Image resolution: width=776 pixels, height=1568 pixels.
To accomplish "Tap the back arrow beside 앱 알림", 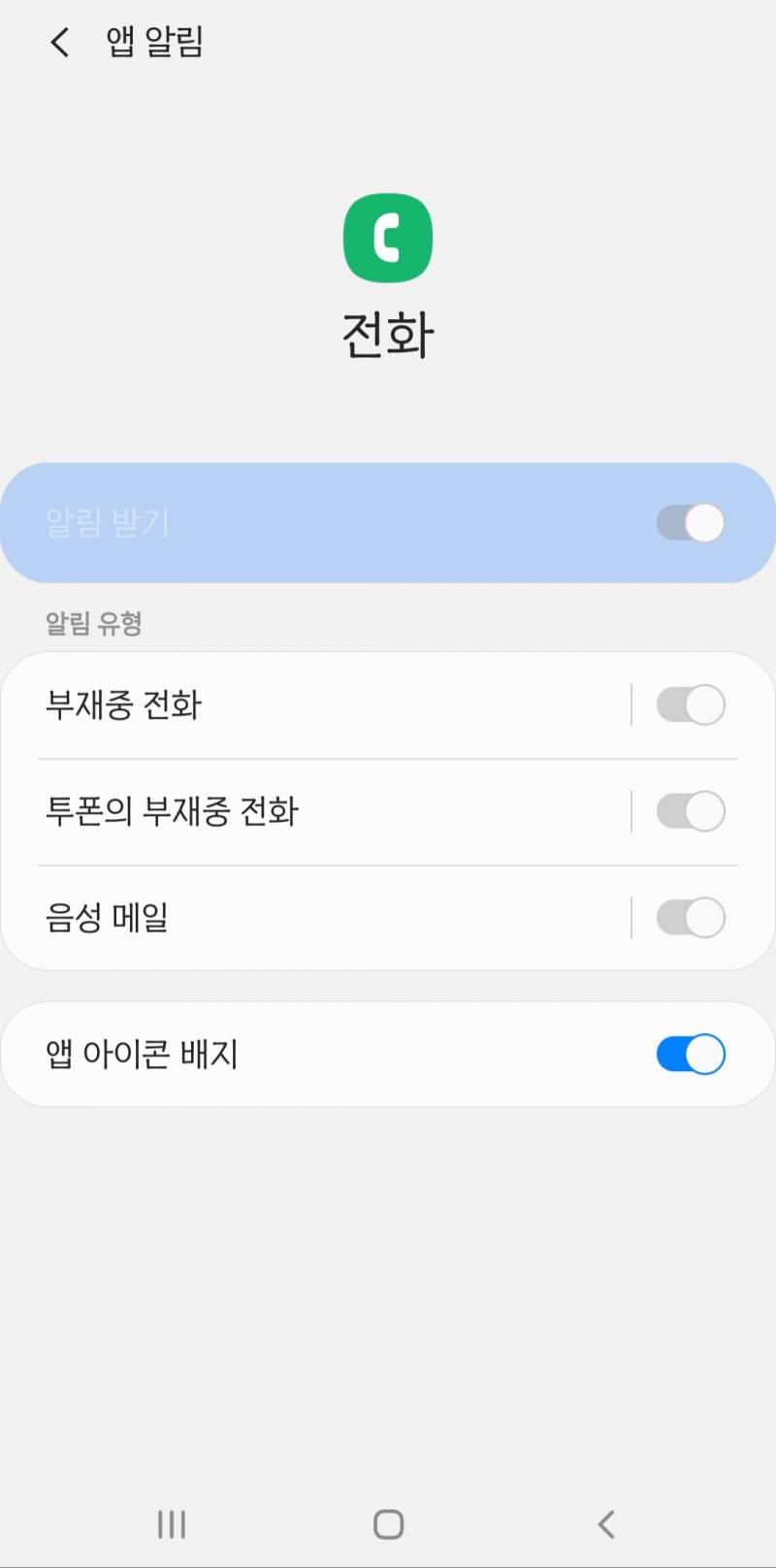I will point(58,41).
